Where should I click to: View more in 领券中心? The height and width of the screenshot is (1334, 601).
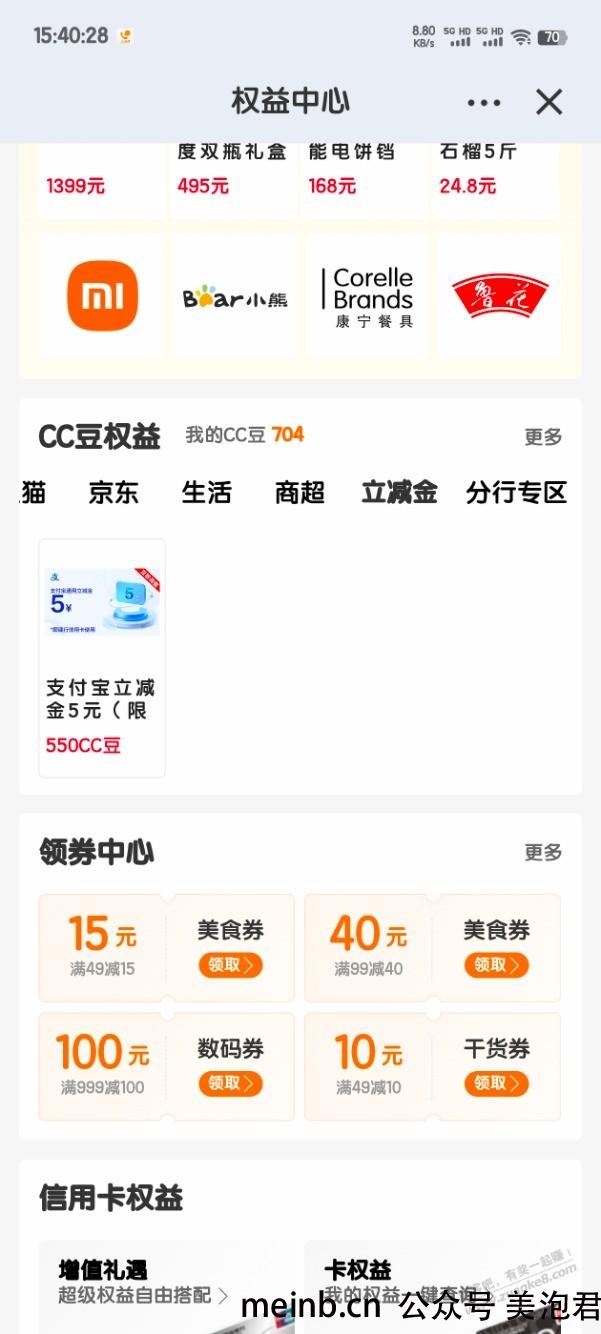543,853
